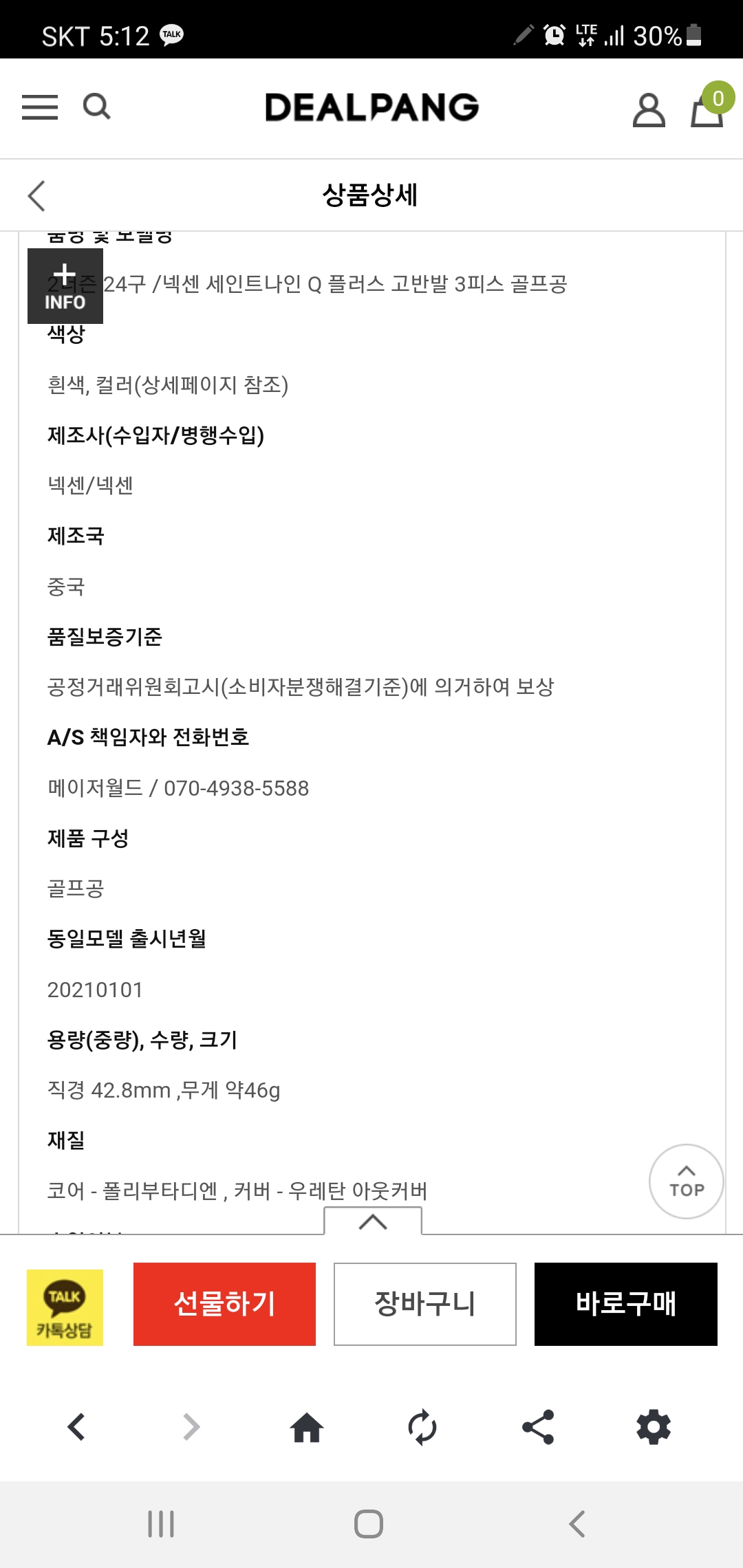The image size is (743, 1568).
Task: Open my account profile
Action: [x=648, y=110]
